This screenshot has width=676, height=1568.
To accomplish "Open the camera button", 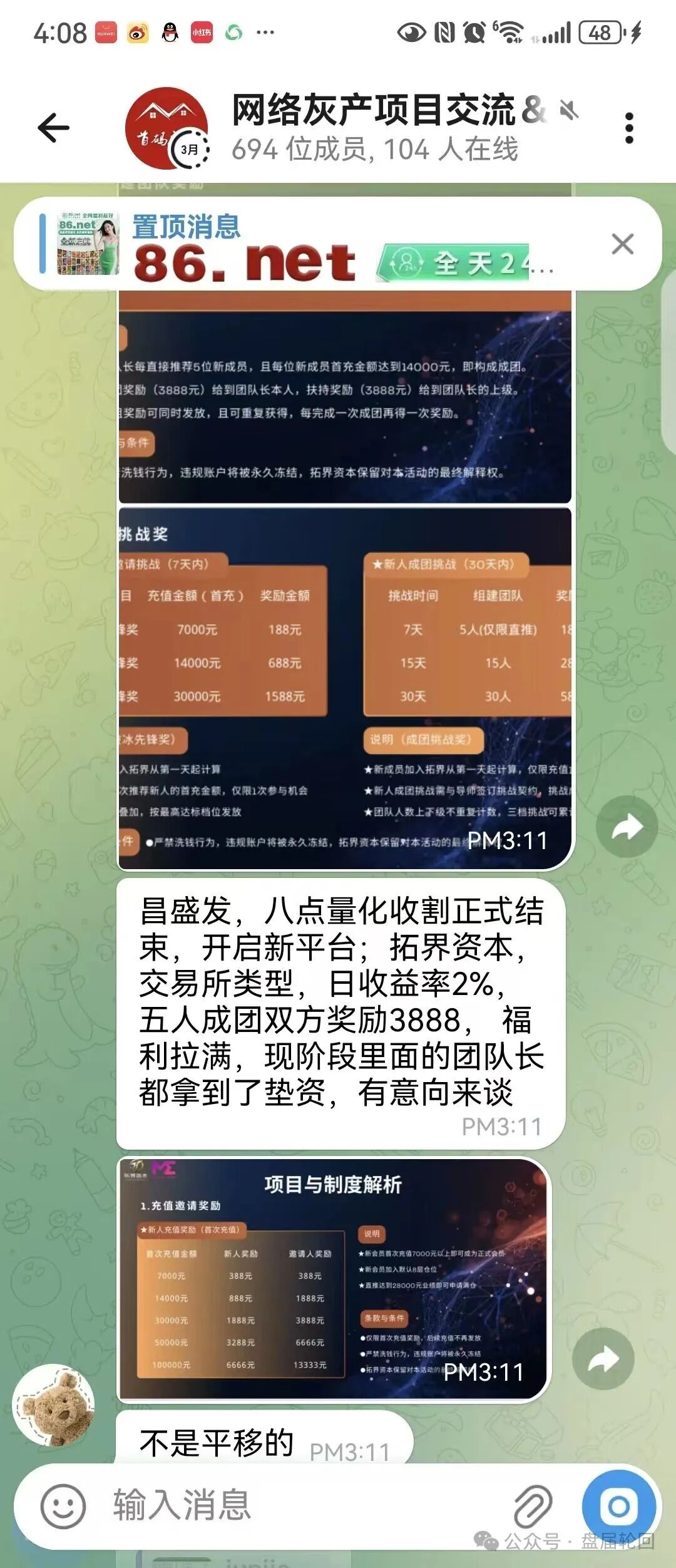I will pos(618,1506).
